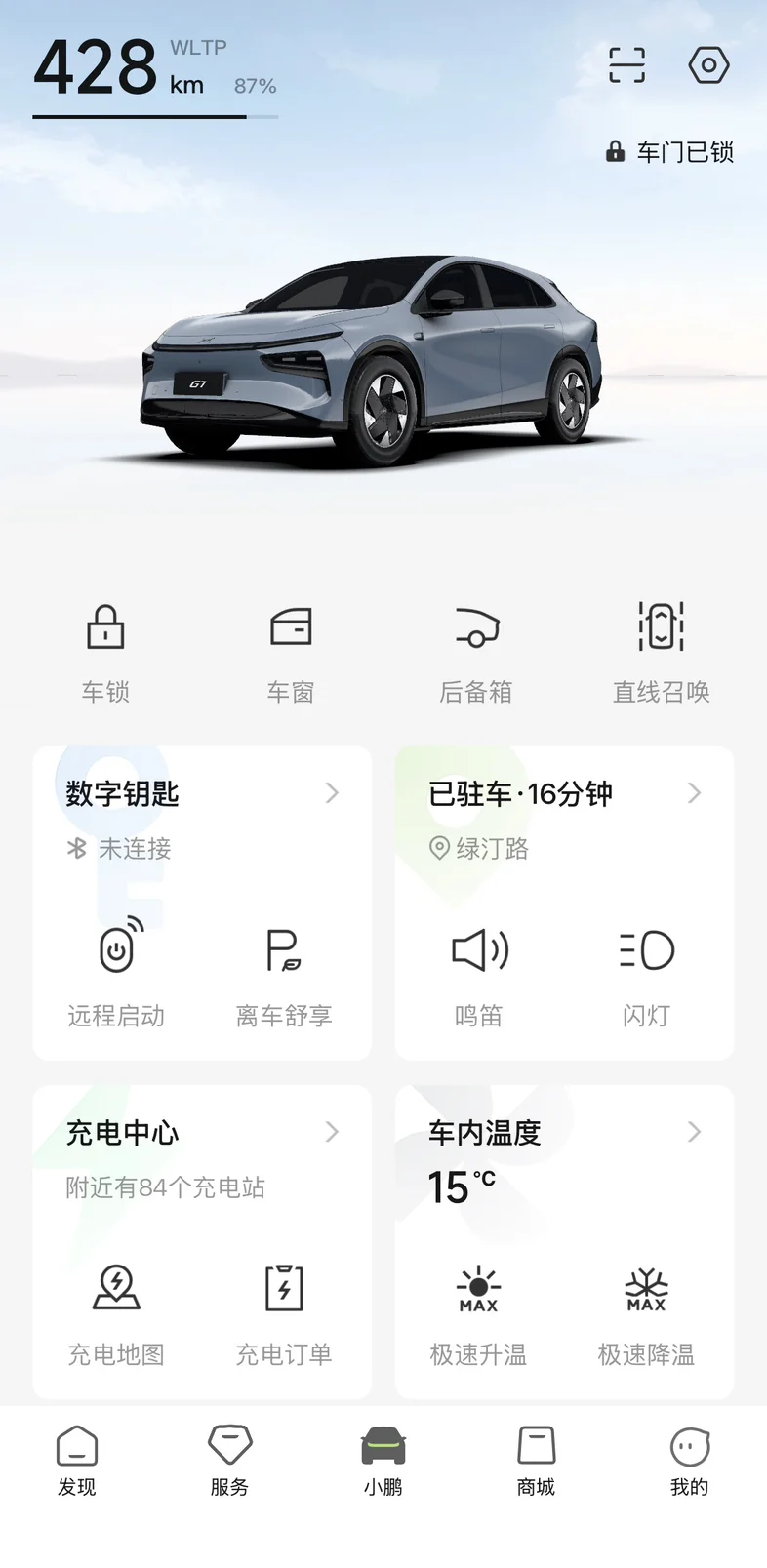The image size is (767, 1568).
Task: Open the 车窗 window control
Action: click(291, 651)
